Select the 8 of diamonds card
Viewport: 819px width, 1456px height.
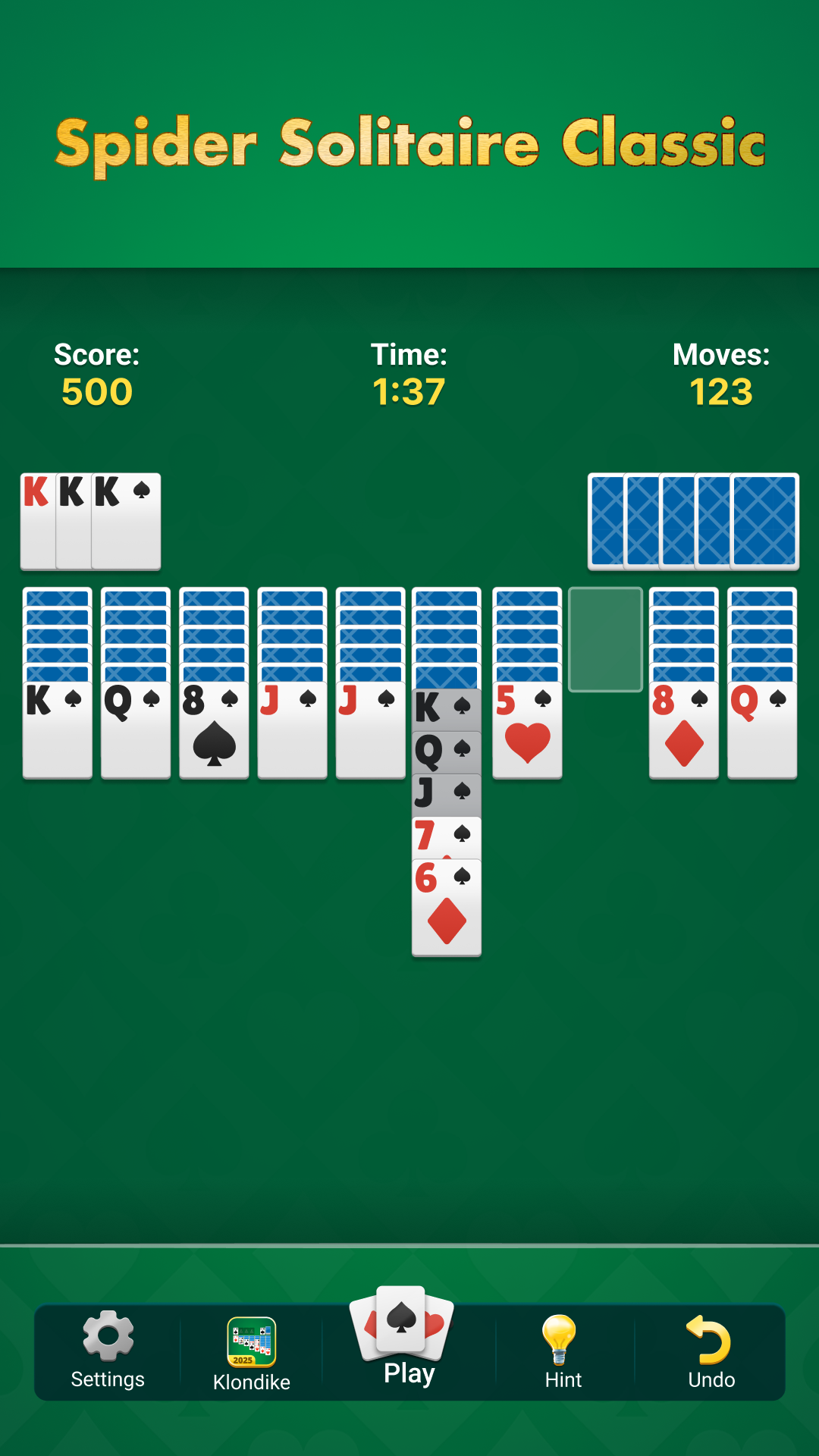click(683, 732)
